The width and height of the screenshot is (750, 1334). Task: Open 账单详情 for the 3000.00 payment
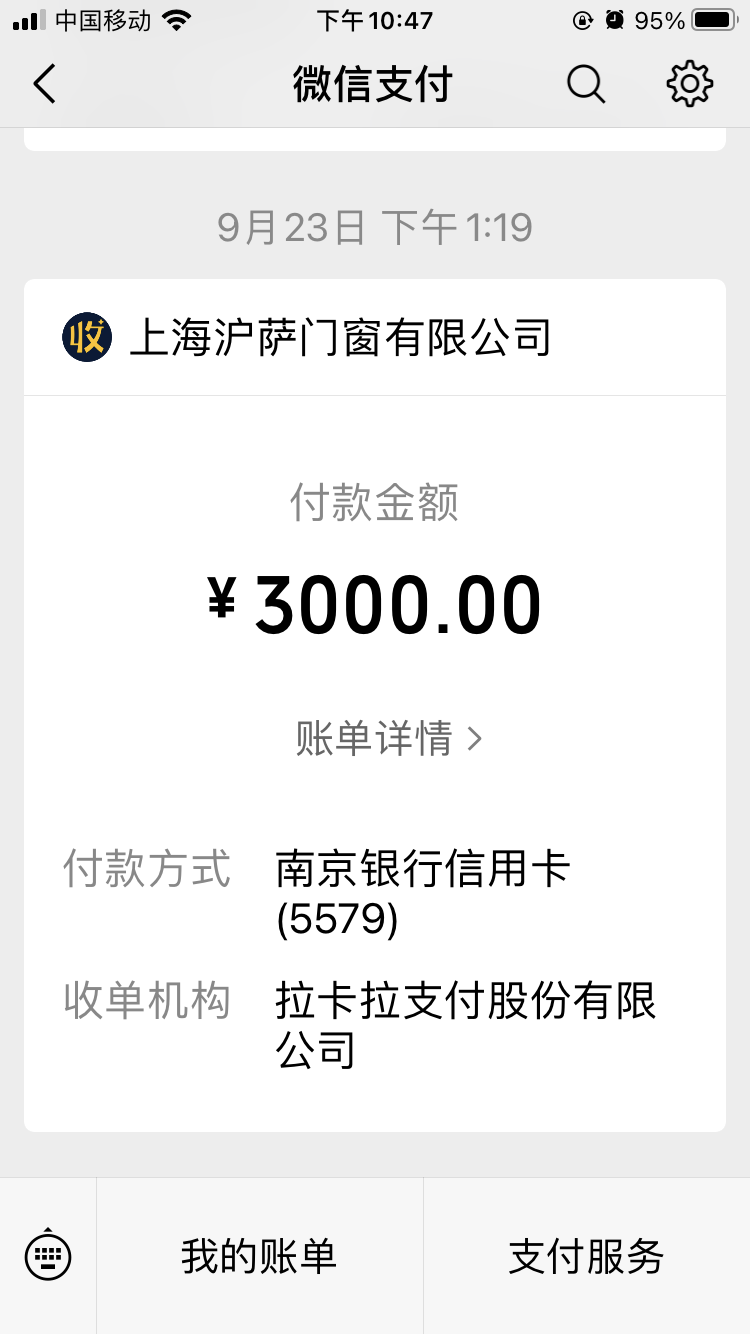point(388,739)
